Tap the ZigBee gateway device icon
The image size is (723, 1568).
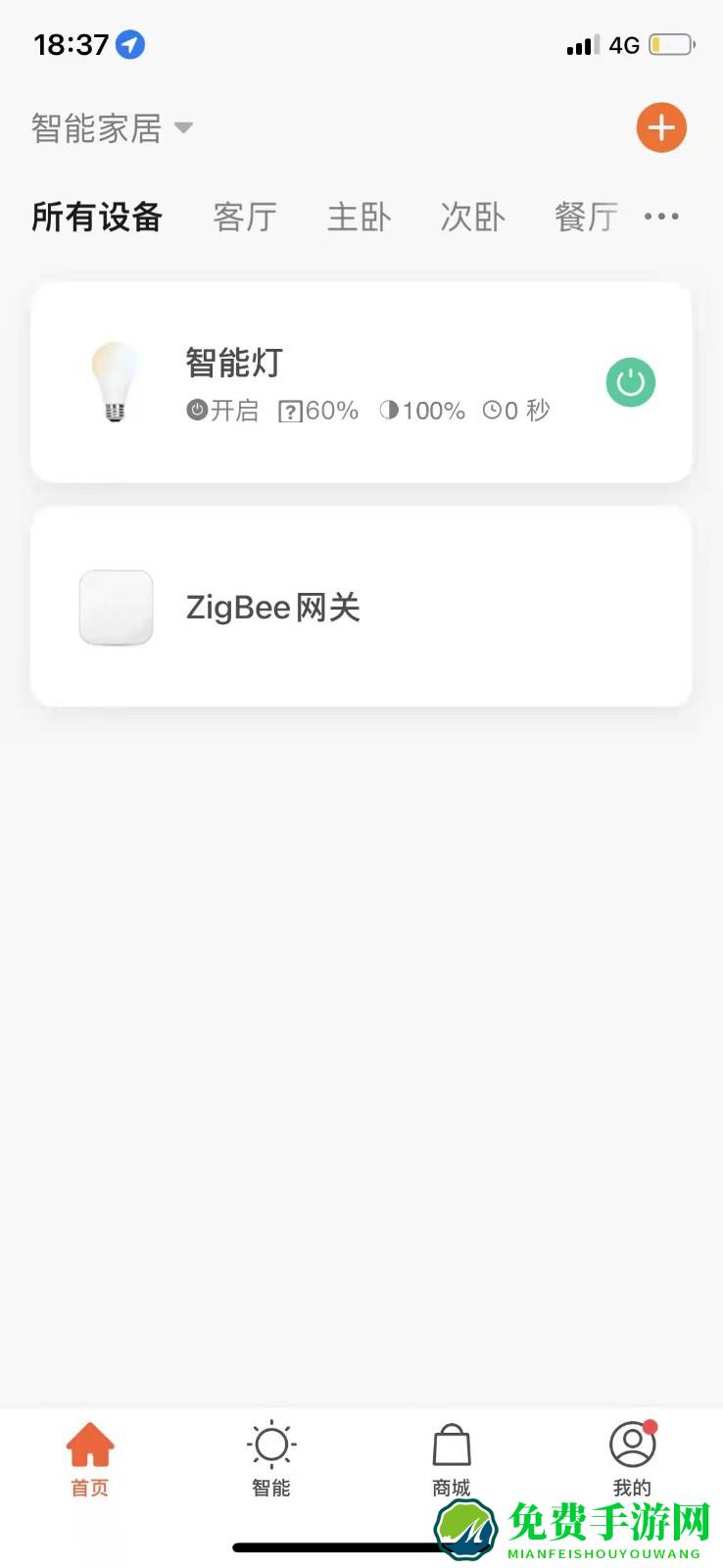[116, 608]
